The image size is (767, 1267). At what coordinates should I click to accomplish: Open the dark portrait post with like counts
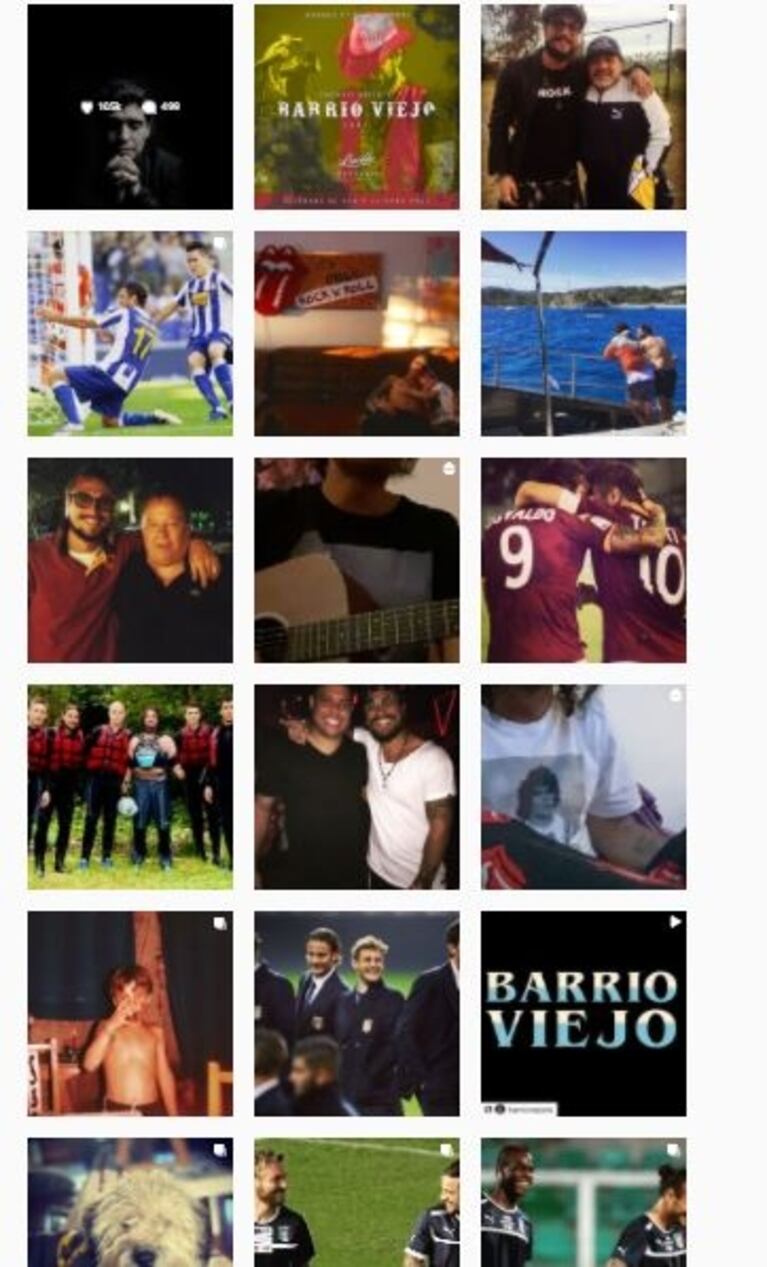130,106
